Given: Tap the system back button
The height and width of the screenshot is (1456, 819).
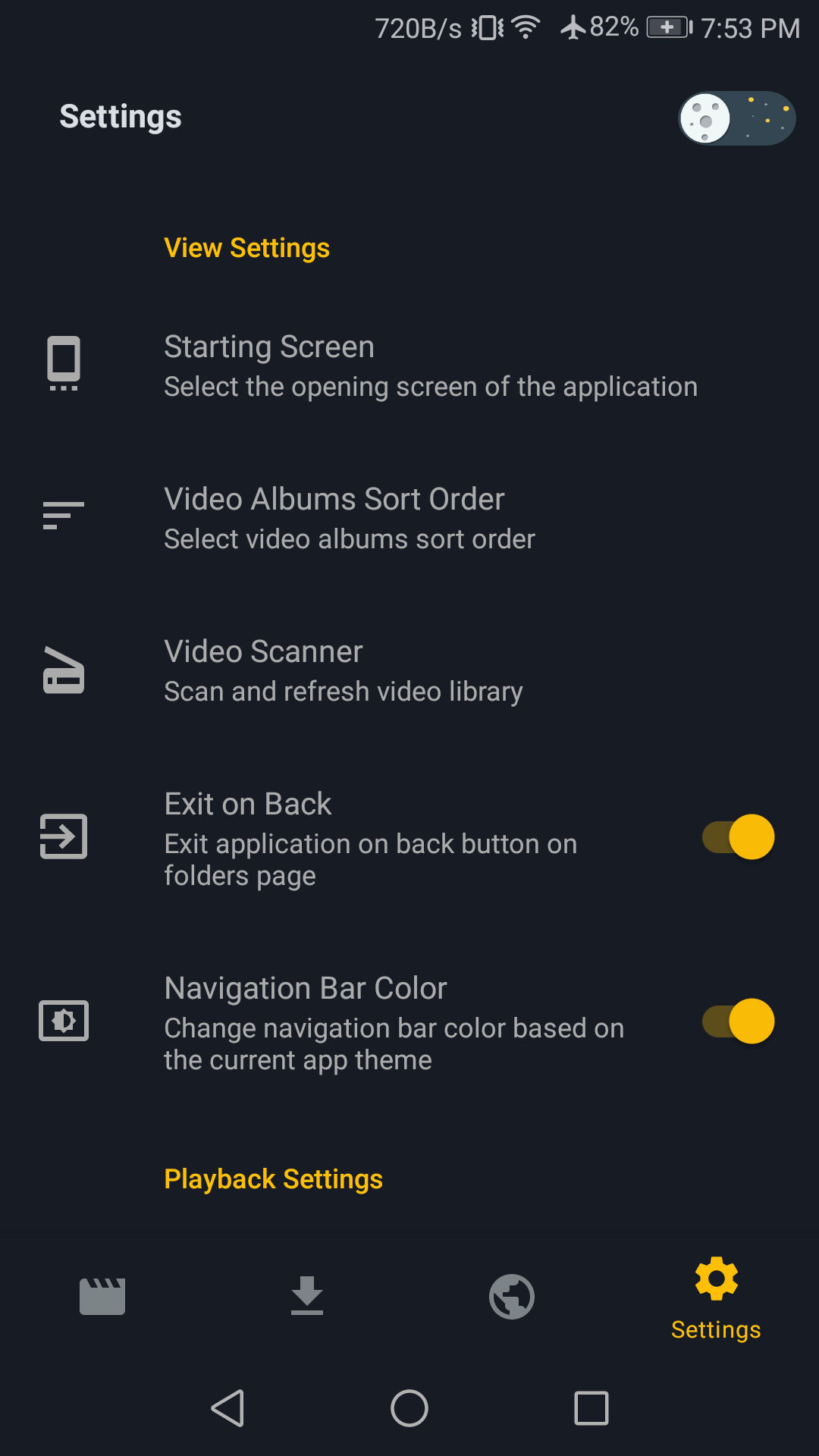Looking at the screenshot, I should coord(227,1408).
